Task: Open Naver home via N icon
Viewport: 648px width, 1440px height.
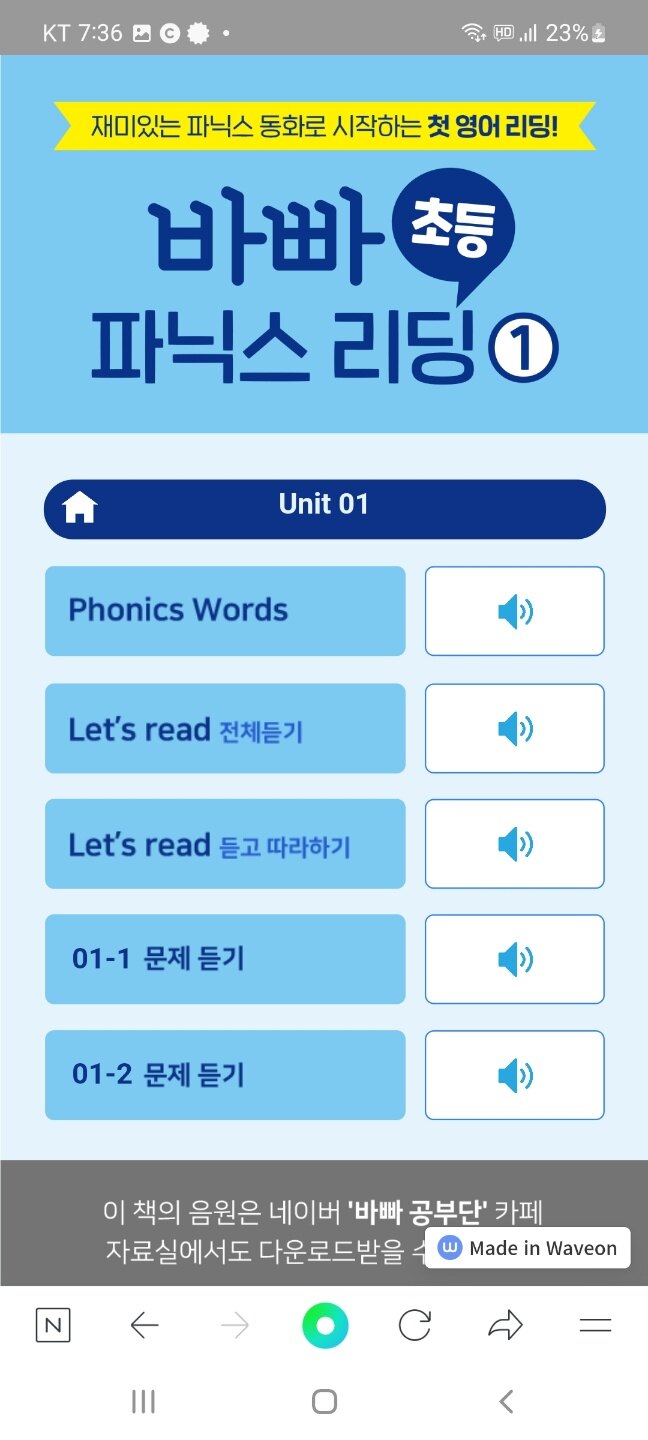Action: (53, 1326)
